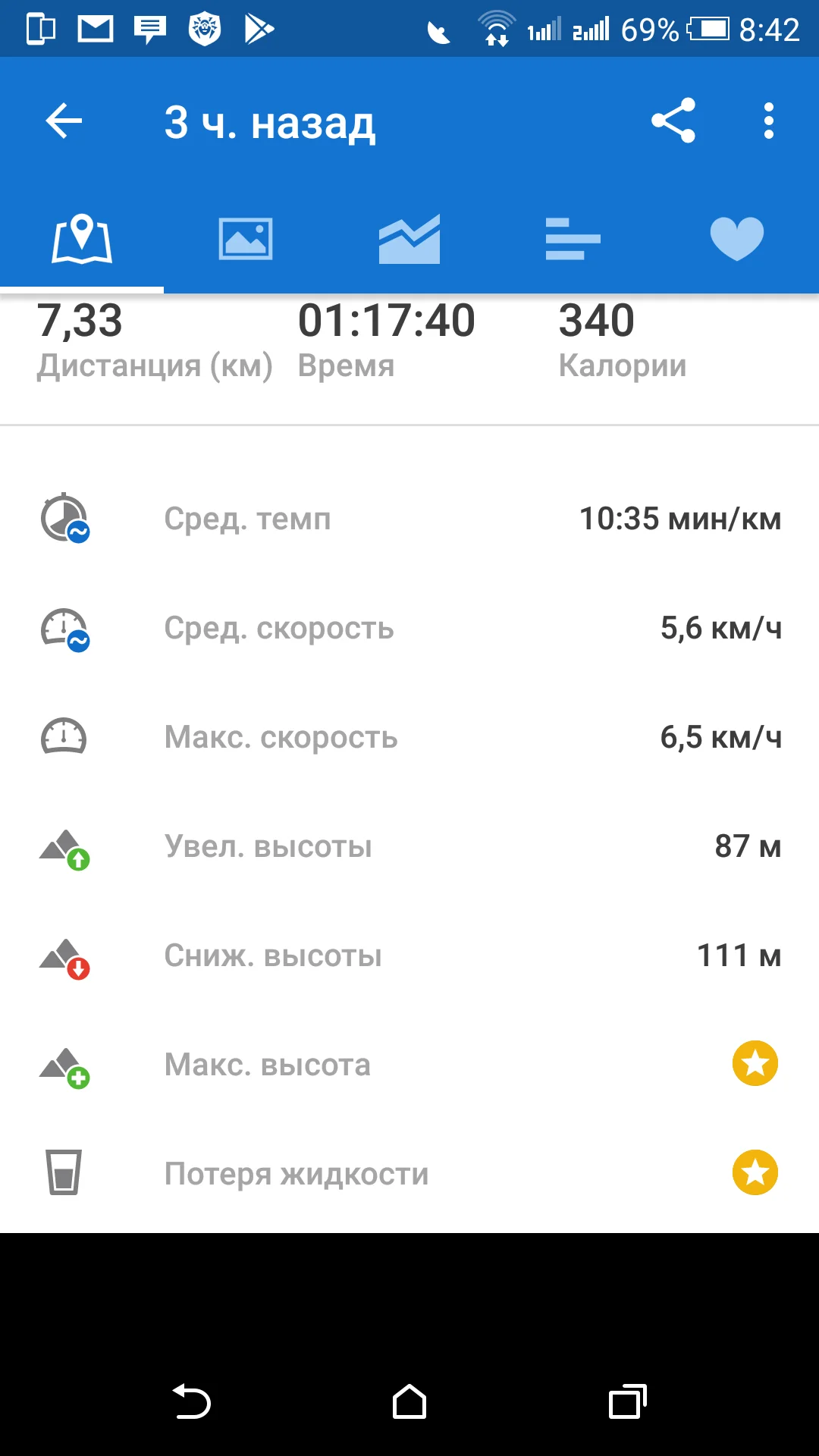
Task: Unlock premium star for Потеря жидкости
Action: (x=755, y=1173)
